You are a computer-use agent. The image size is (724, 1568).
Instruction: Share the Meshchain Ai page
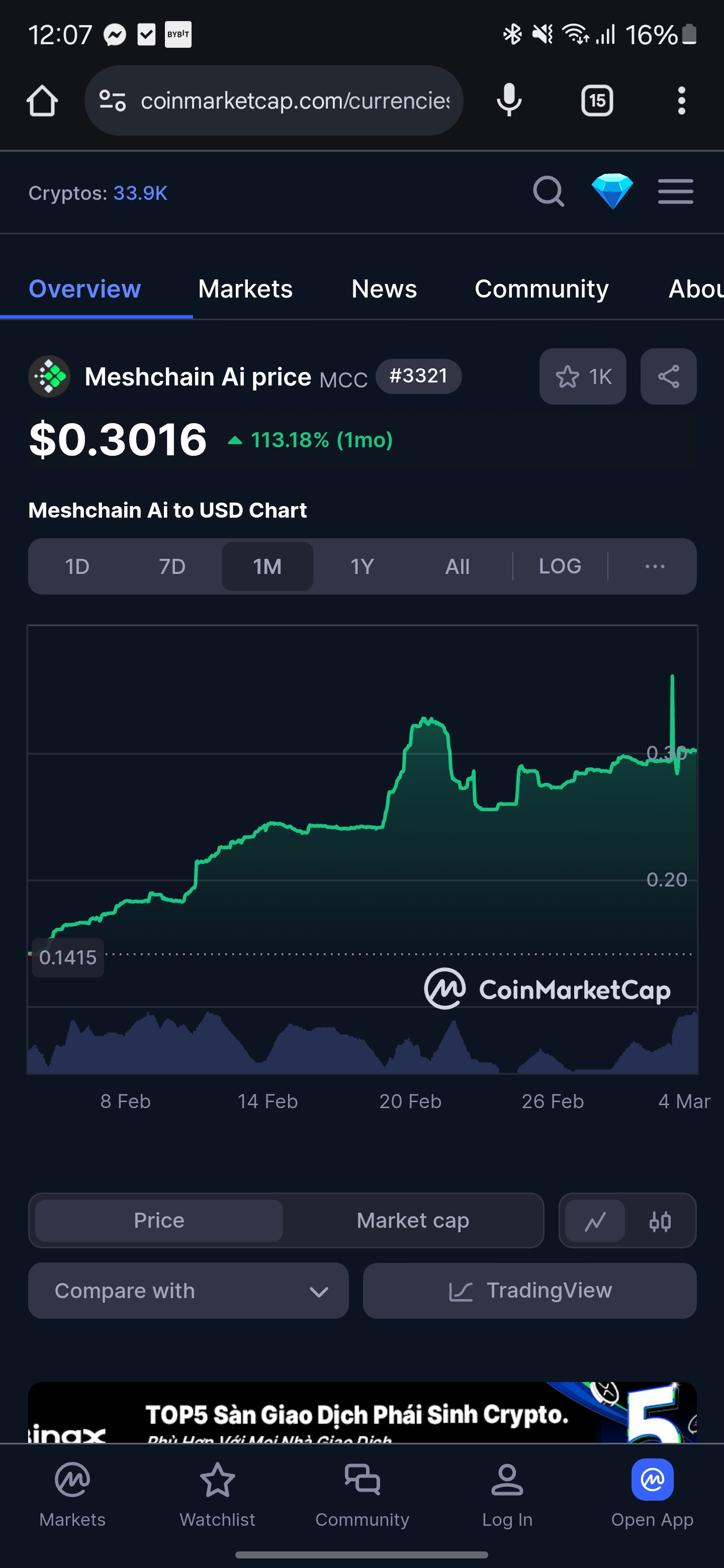pos(668,377)
